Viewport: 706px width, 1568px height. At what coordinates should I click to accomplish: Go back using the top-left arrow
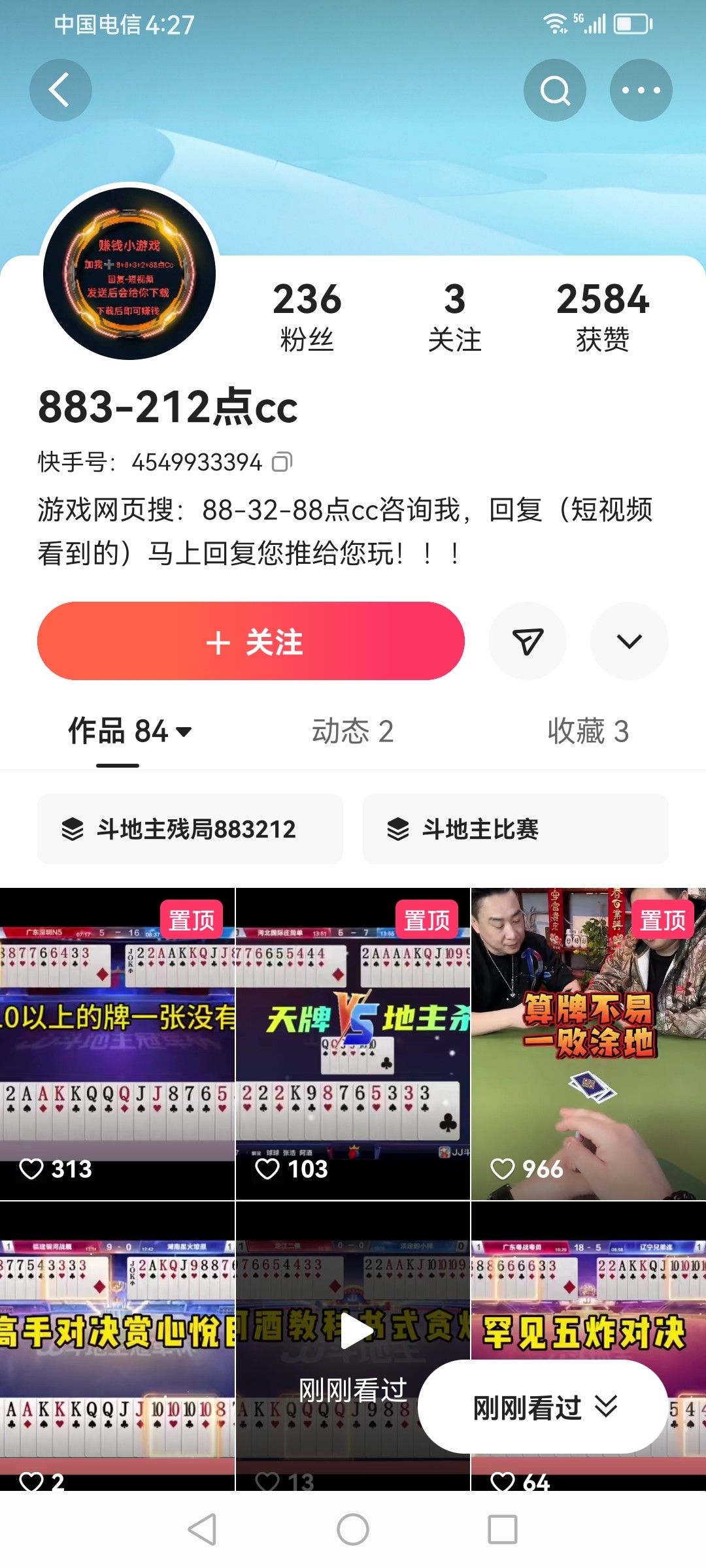(60, 90)
